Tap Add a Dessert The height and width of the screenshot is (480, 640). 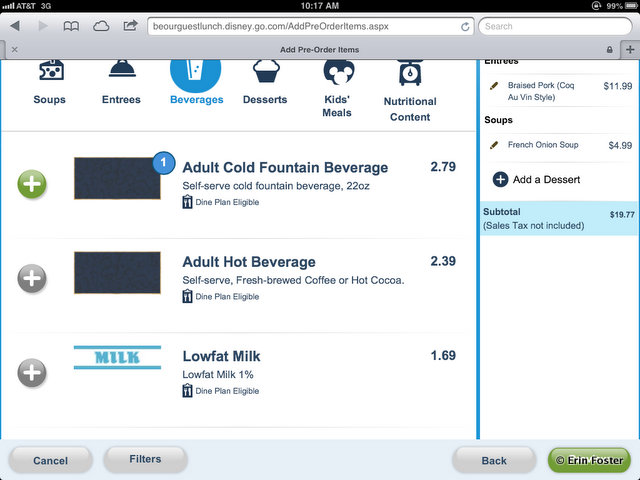coord(536,180)
